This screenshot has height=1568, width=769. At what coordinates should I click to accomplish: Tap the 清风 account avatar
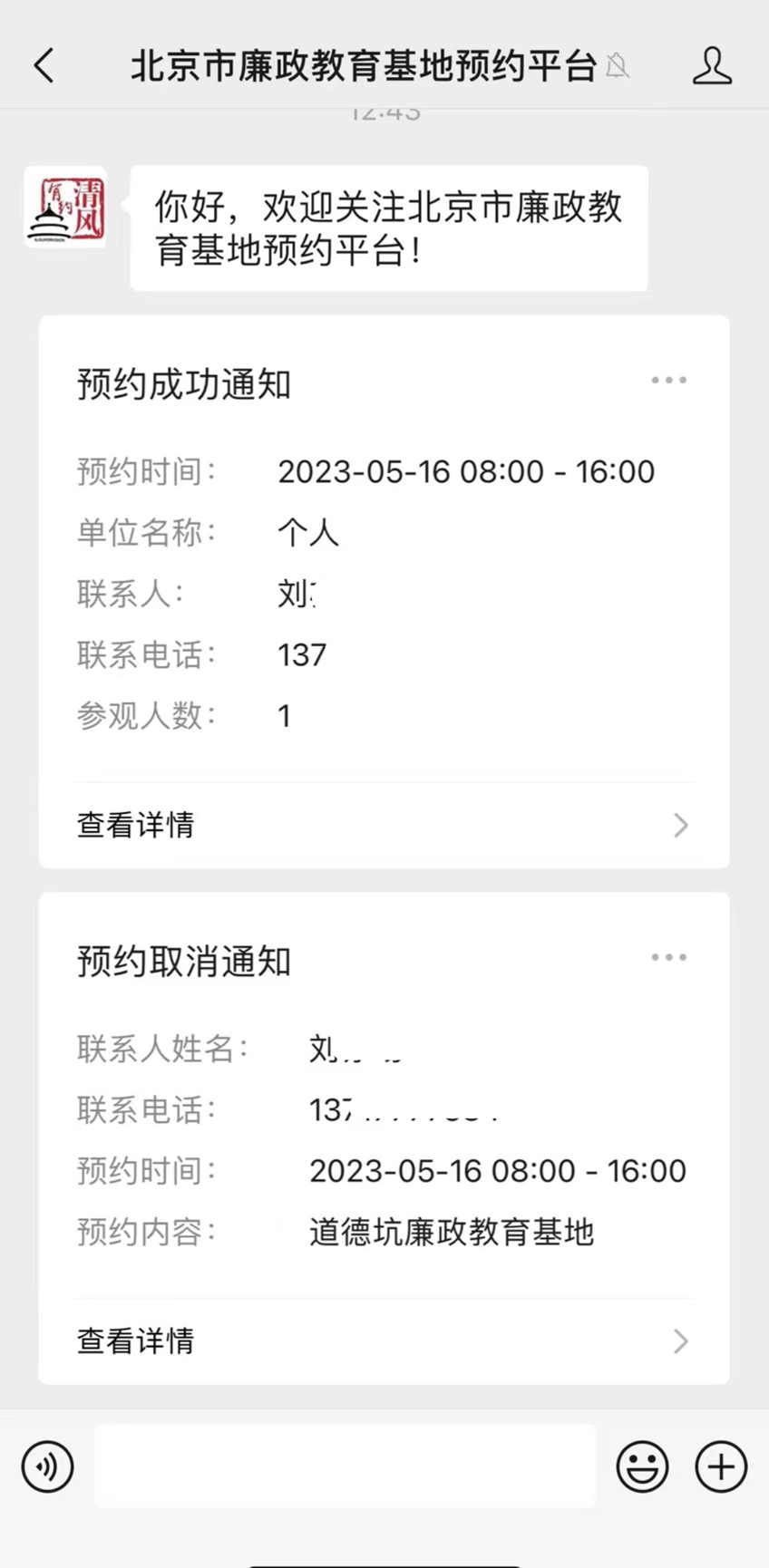tap(65, 207)
